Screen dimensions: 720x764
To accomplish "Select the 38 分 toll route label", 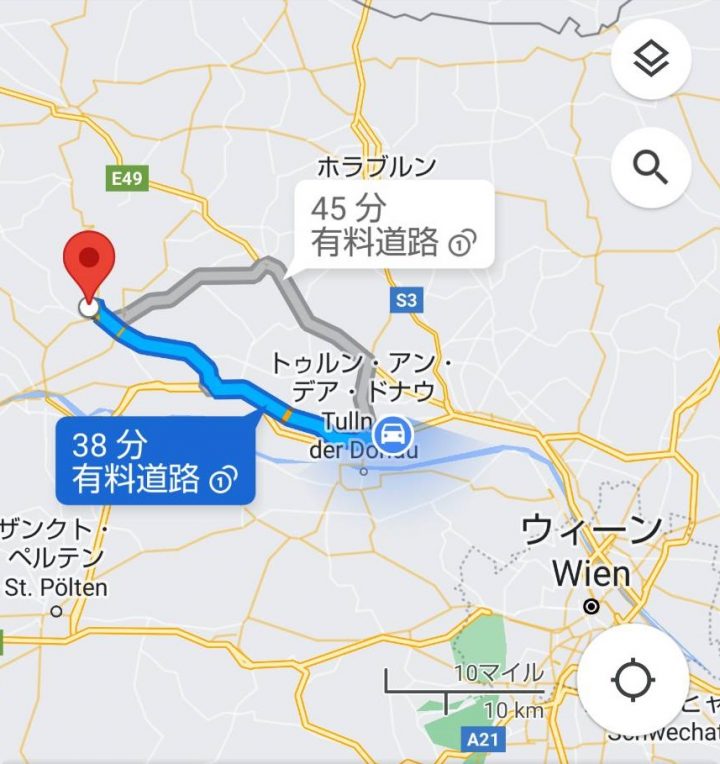I will (x=155, y=461).
